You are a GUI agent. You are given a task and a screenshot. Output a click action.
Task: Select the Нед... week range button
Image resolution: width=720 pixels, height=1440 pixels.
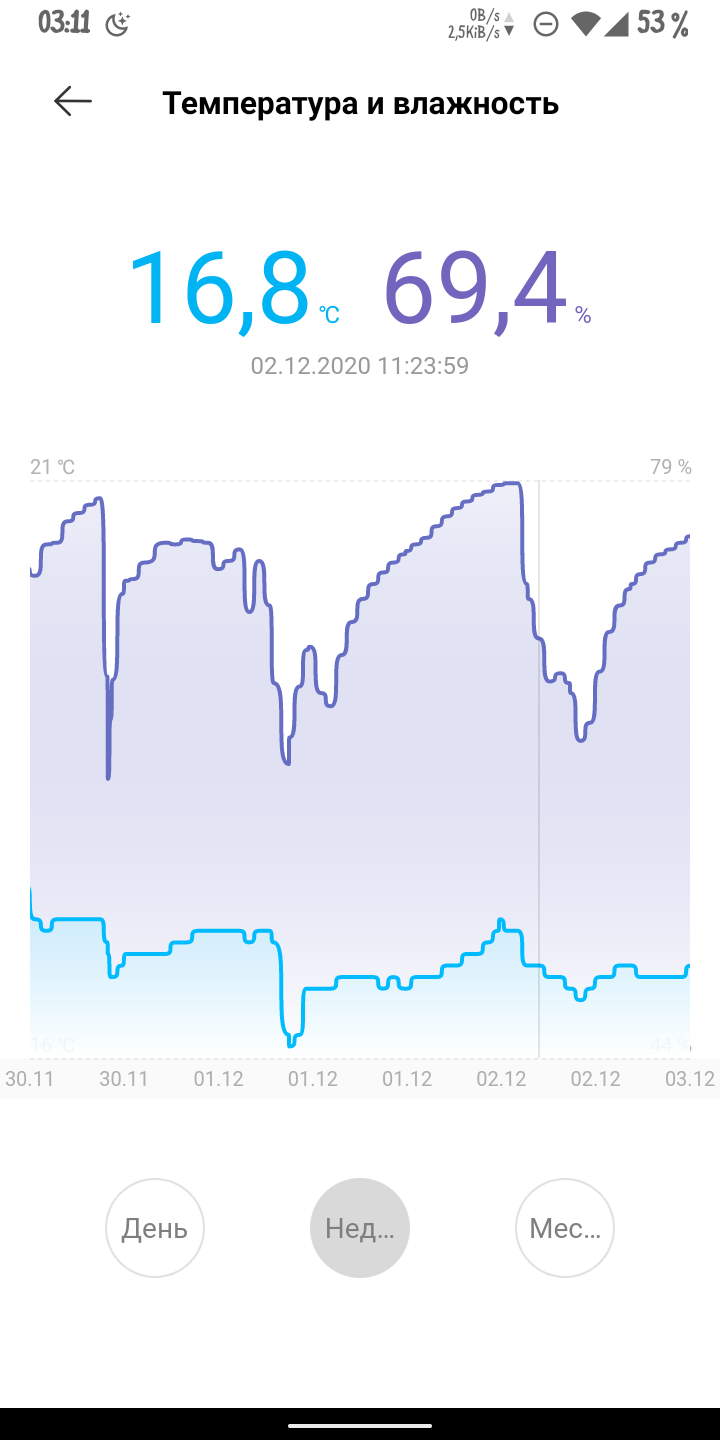(360, 1228)
